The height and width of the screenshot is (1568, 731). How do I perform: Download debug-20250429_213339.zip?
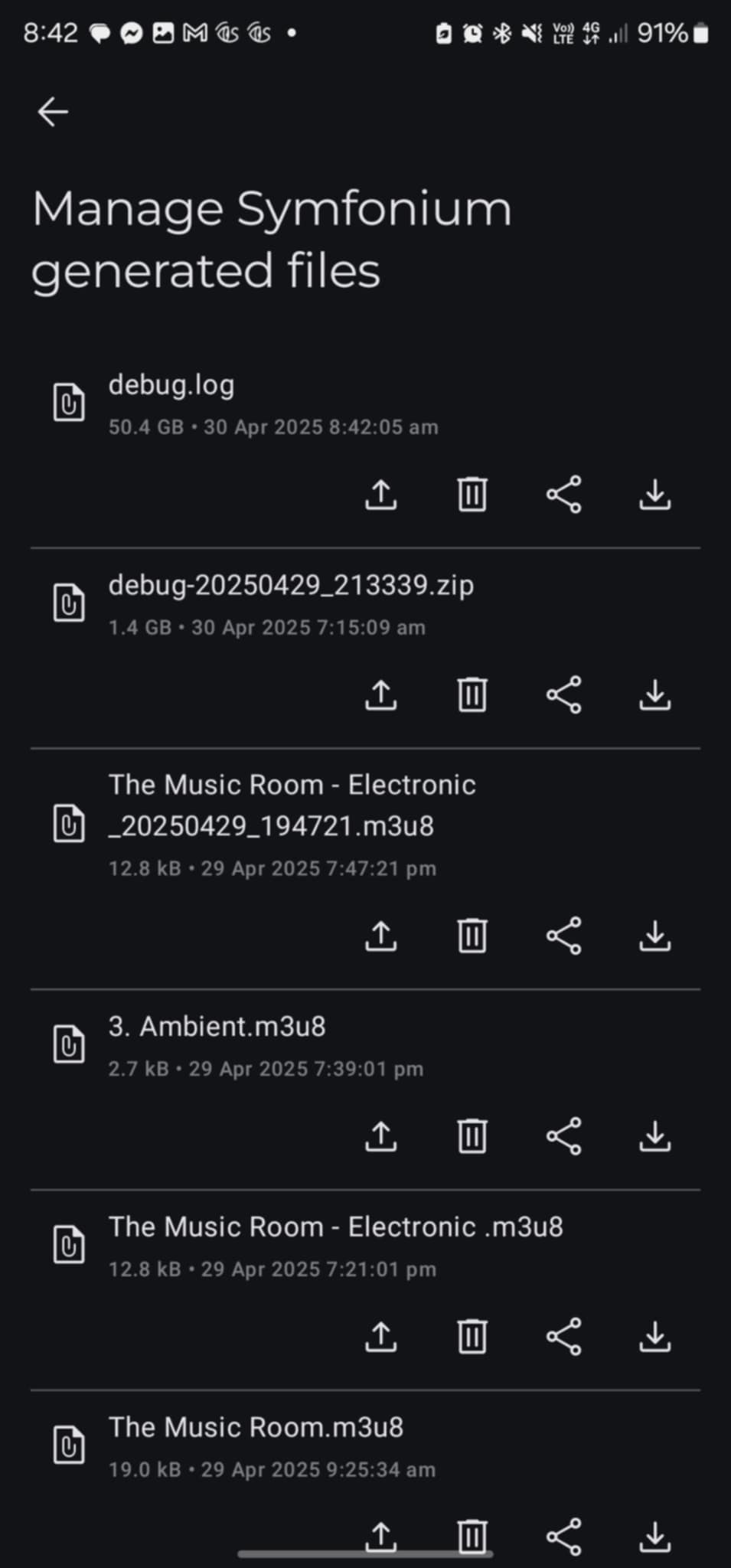click(x=655, y=695)
